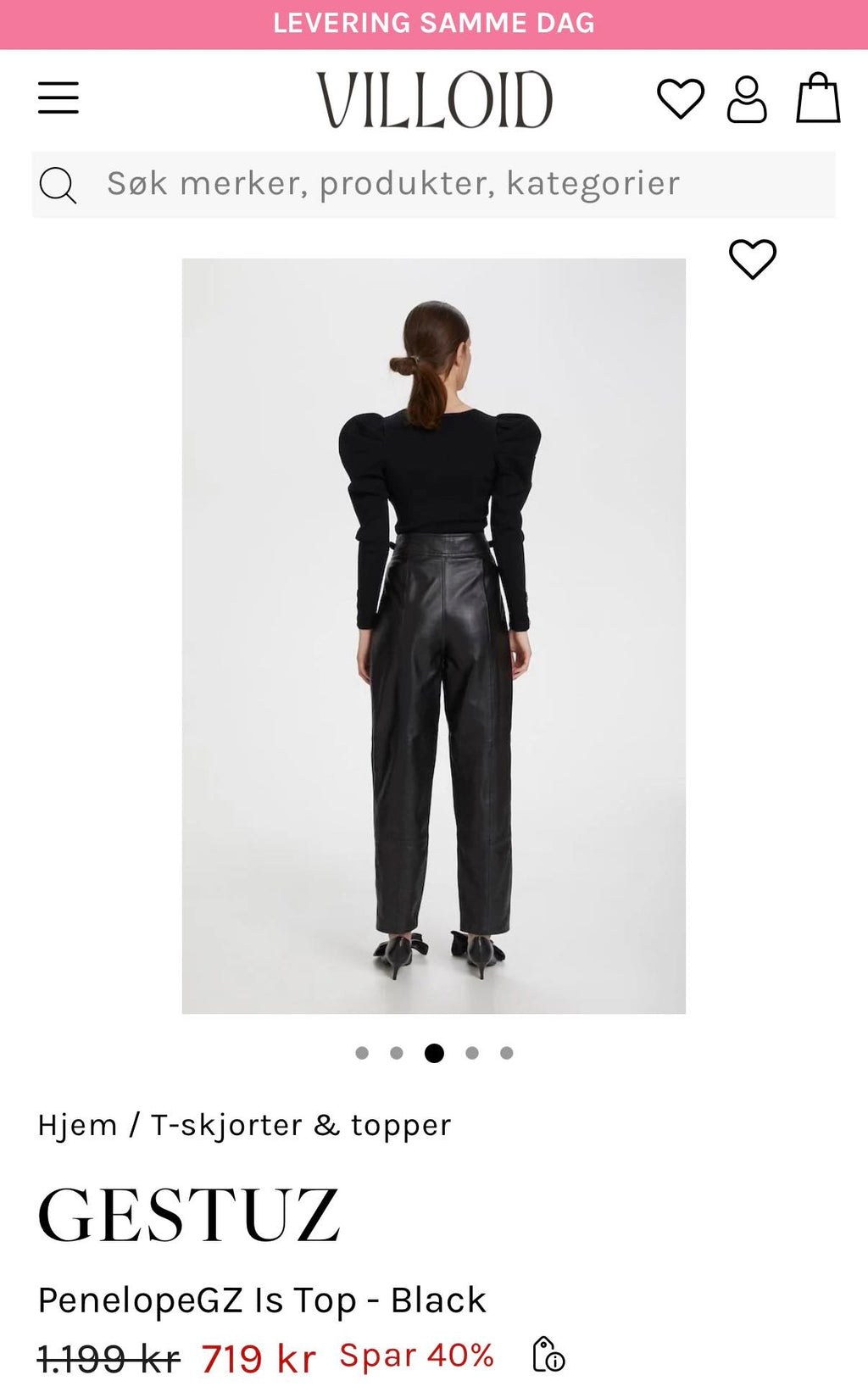Viewport: 868px width, 1392px height.
Task: Tap the search field for brands and products
Action: pyautogui.click(x=433, y=184)
